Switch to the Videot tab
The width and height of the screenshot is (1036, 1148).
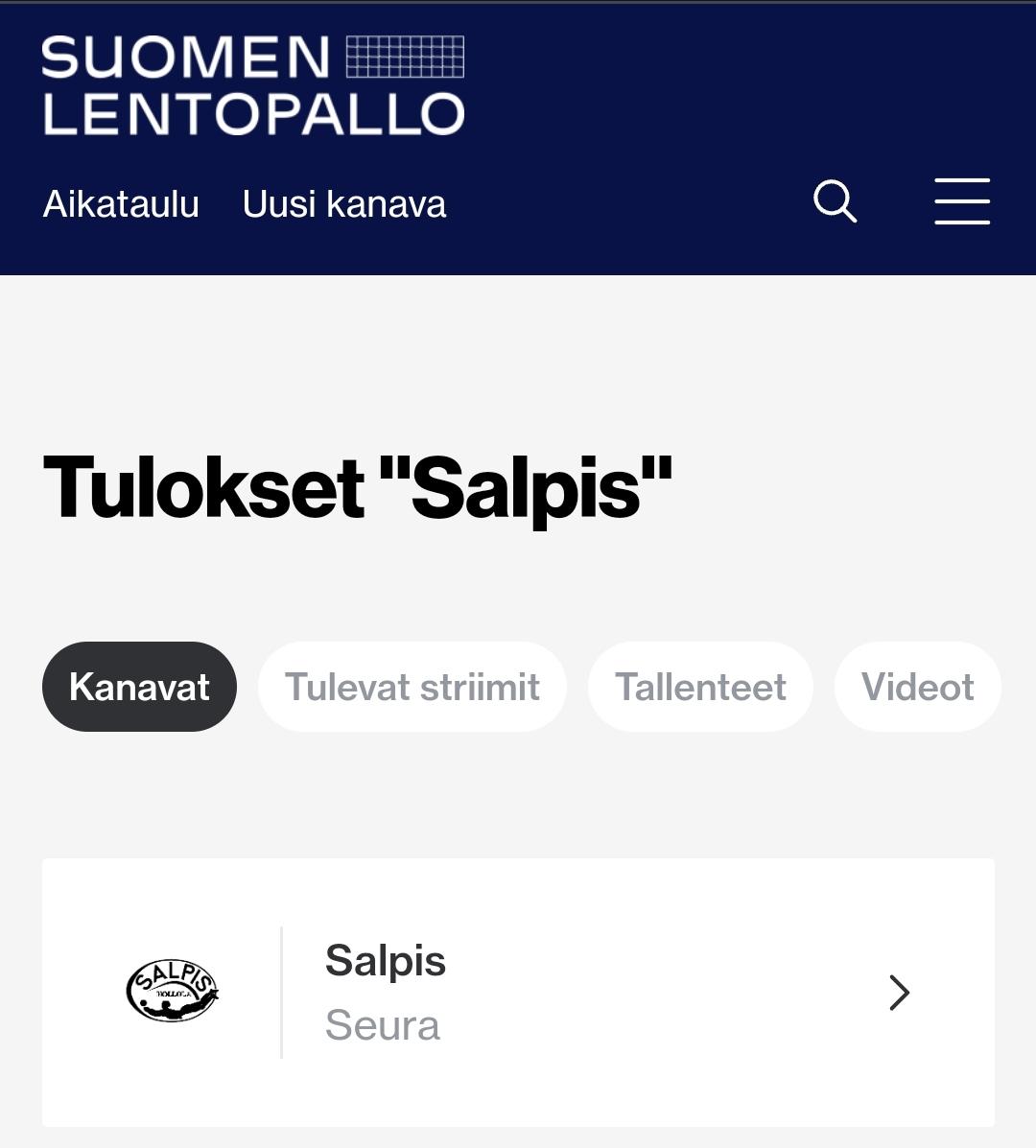917,687
